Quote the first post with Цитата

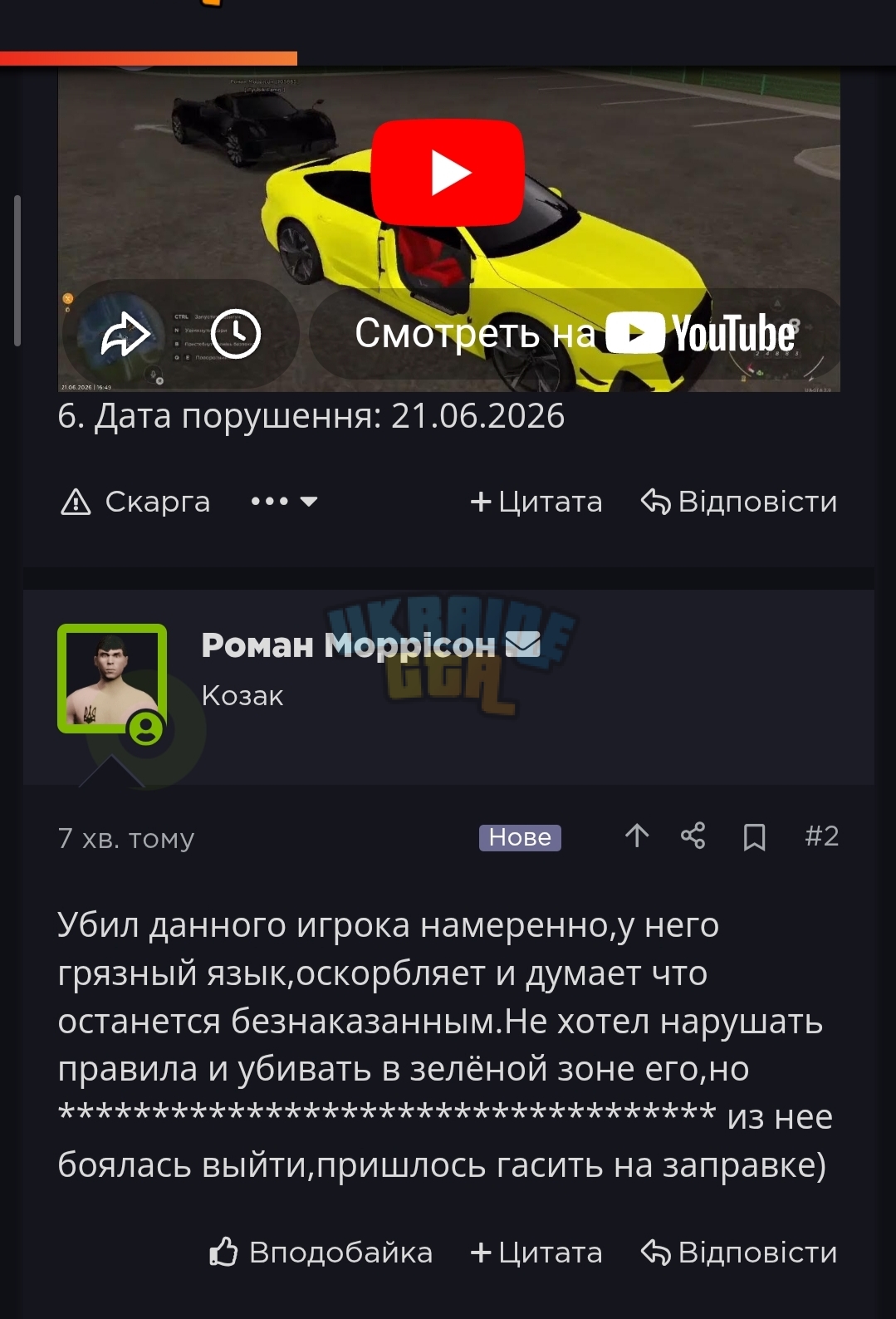536,502
